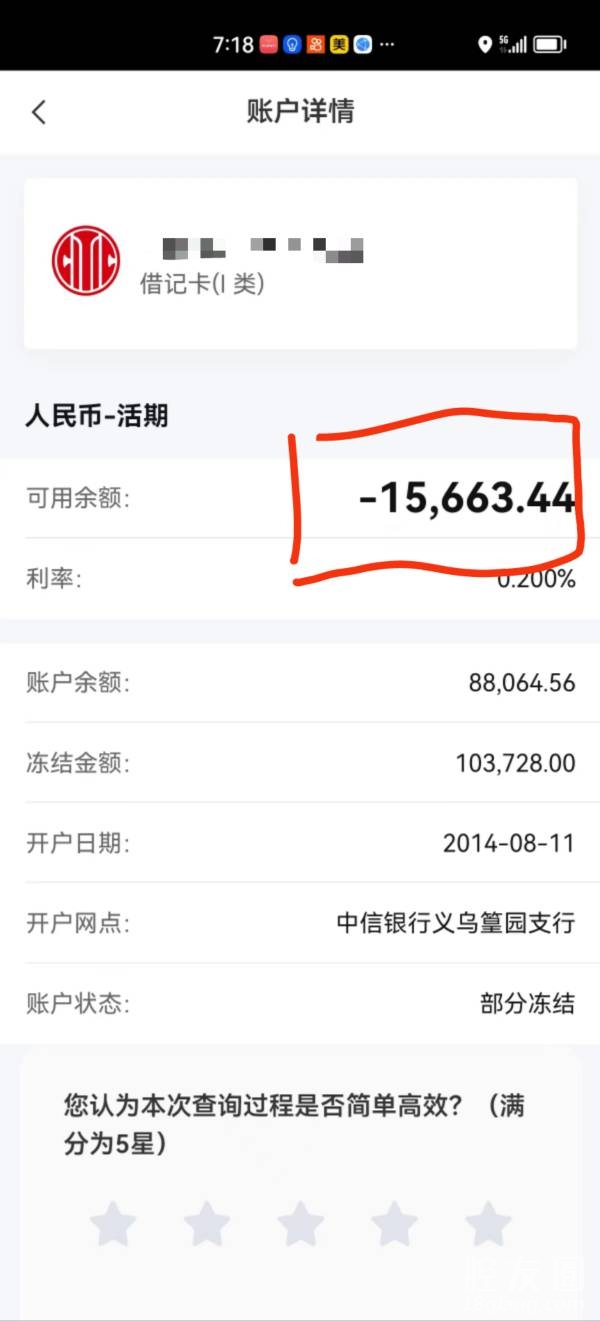Image resolution: width=600 pixels, height=1321 pixels.
Task: Rate the query process five stars
Action: click(488, 1224)
